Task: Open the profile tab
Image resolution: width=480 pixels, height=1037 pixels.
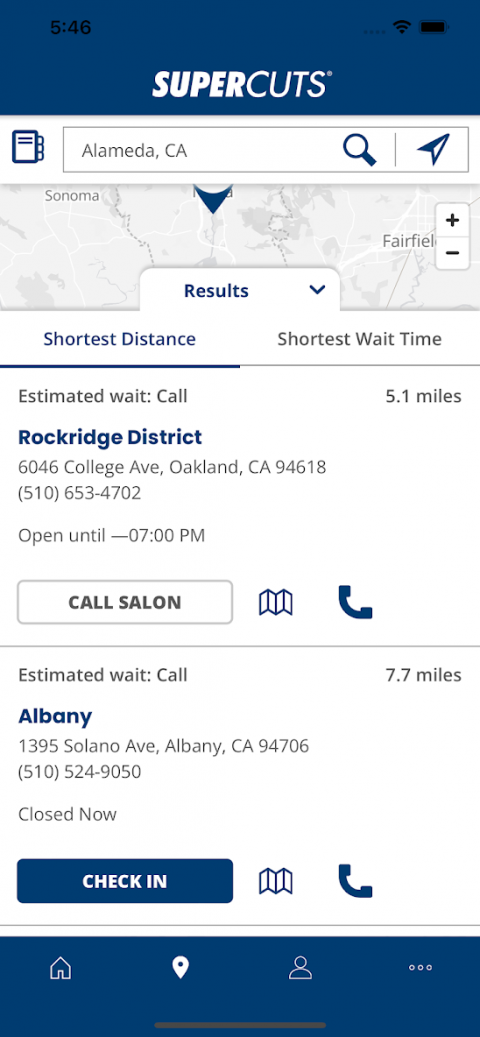Action: pyautogui.click(x=300, y=968)
